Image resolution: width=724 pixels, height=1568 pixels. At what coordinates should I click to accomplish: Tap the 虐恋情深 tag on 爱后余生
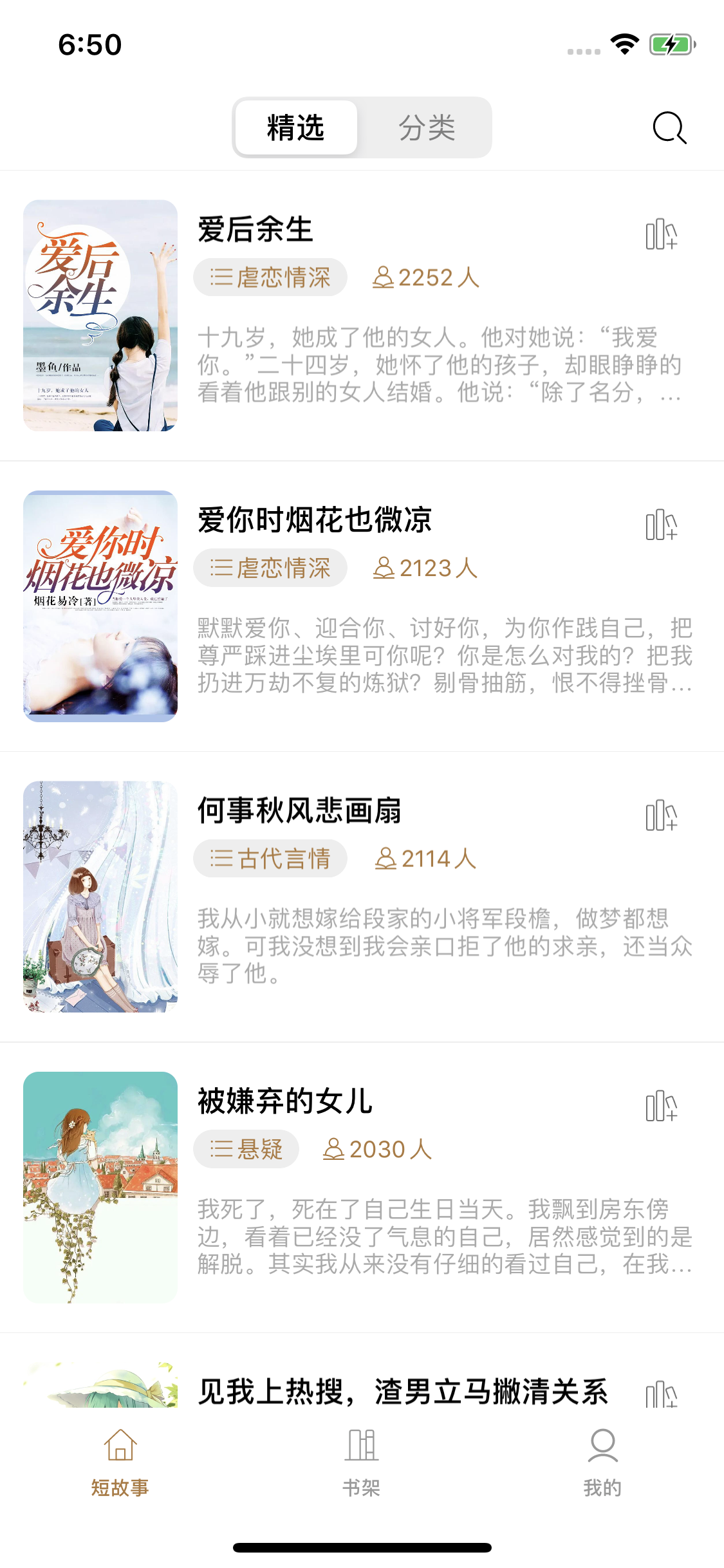(x=270, y=277)
